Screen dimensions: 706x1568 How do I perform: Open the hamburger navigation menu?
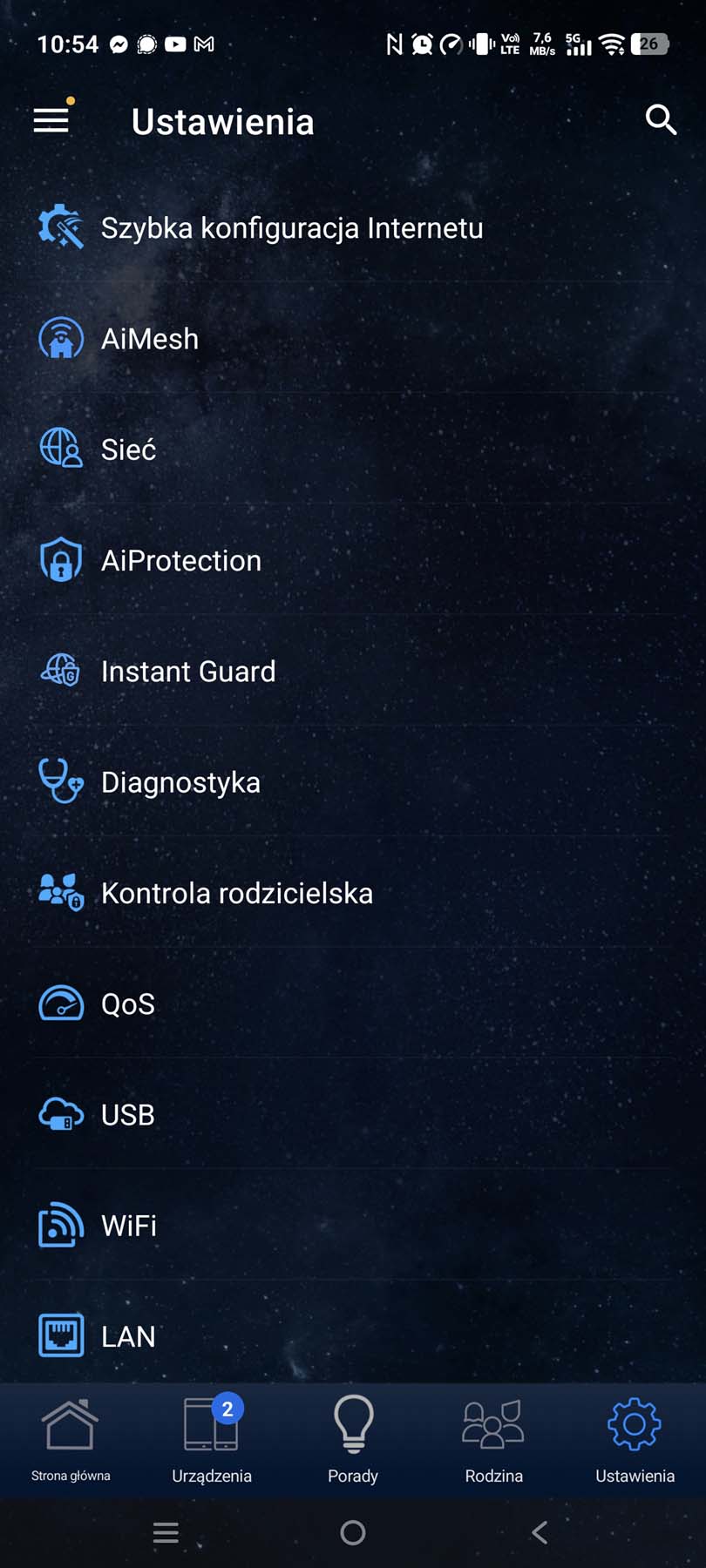tap(51, 120)
